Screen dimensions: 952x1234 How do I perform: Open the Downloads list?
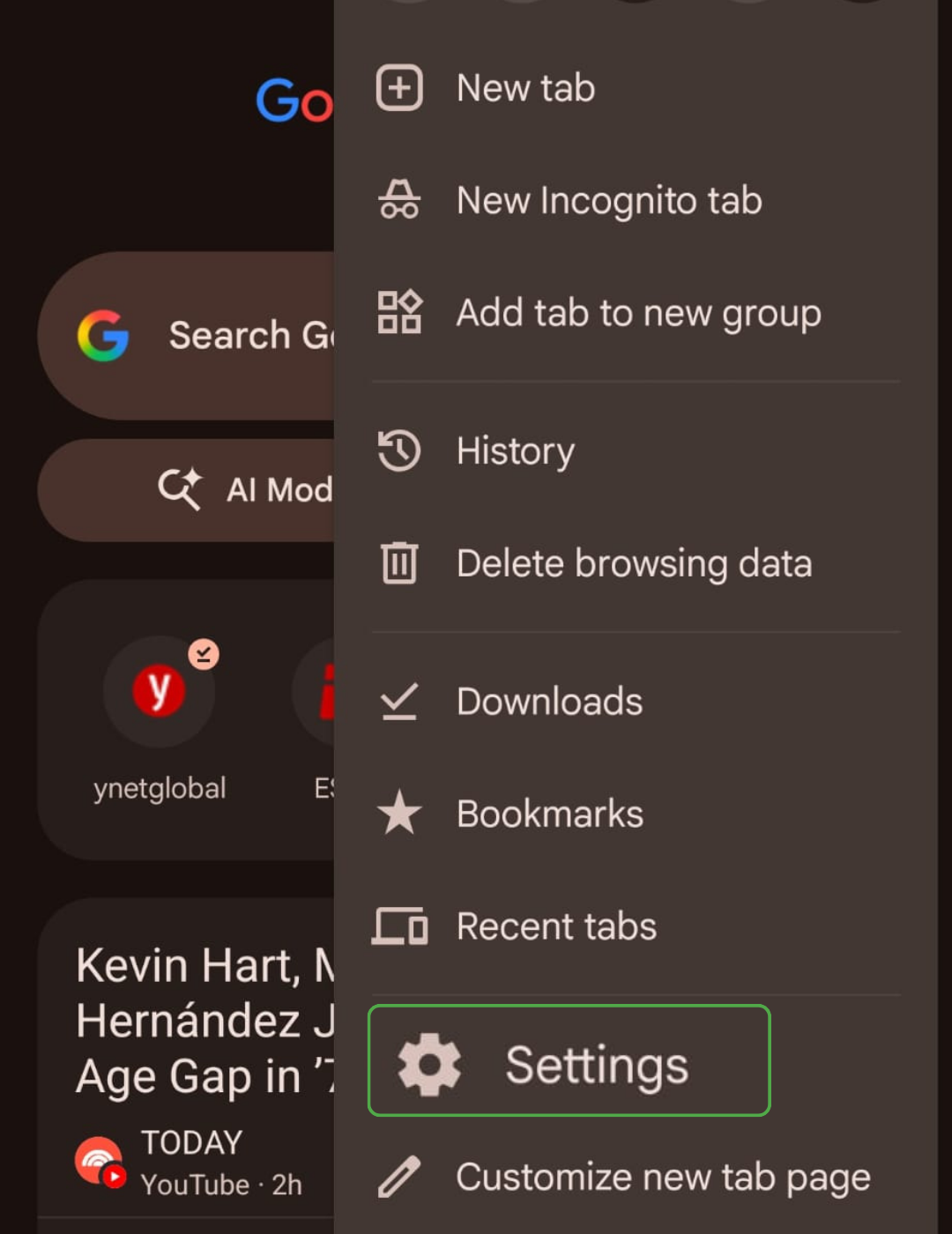pyautogui.click(x=635, y=702)
